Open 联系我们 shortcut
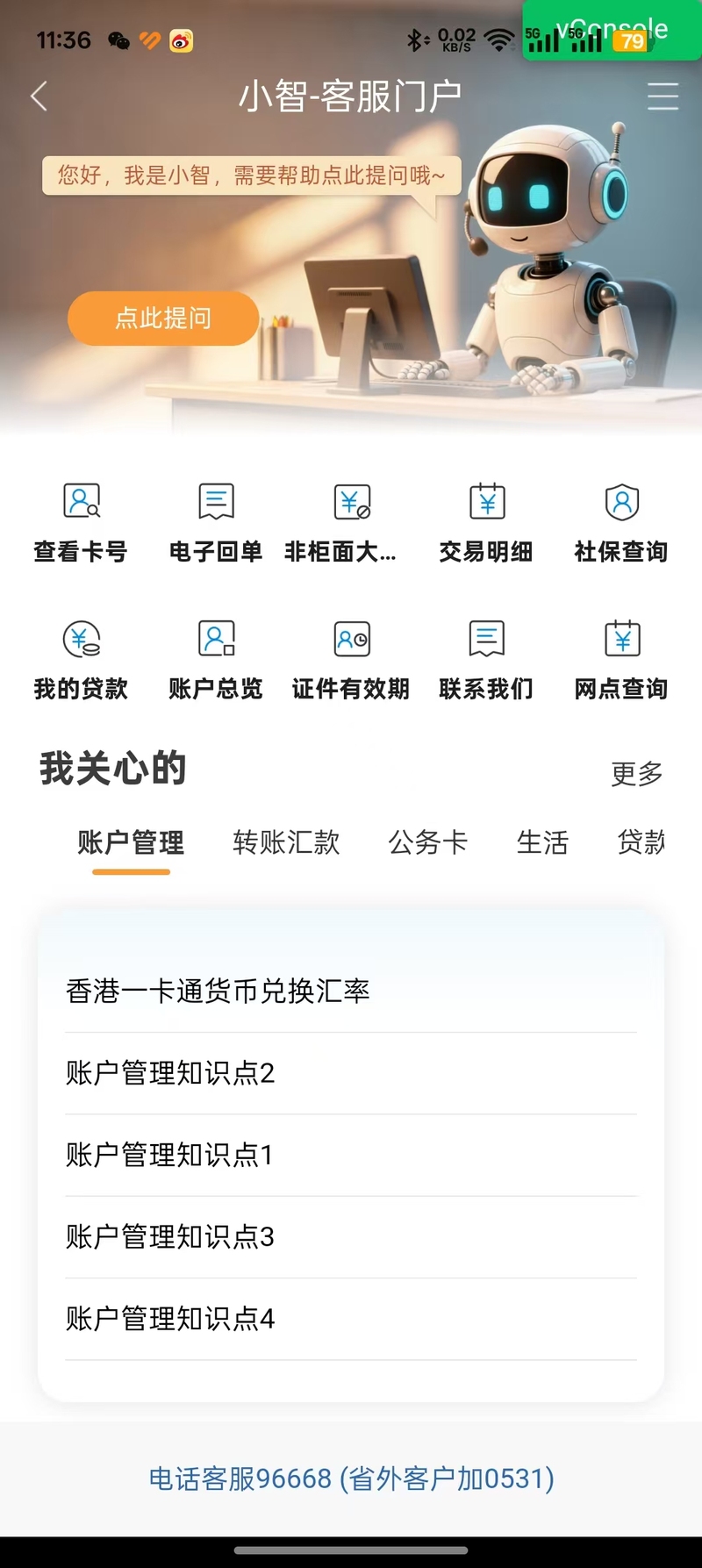Screen dimensions: 702x1568 coord(486,660)
